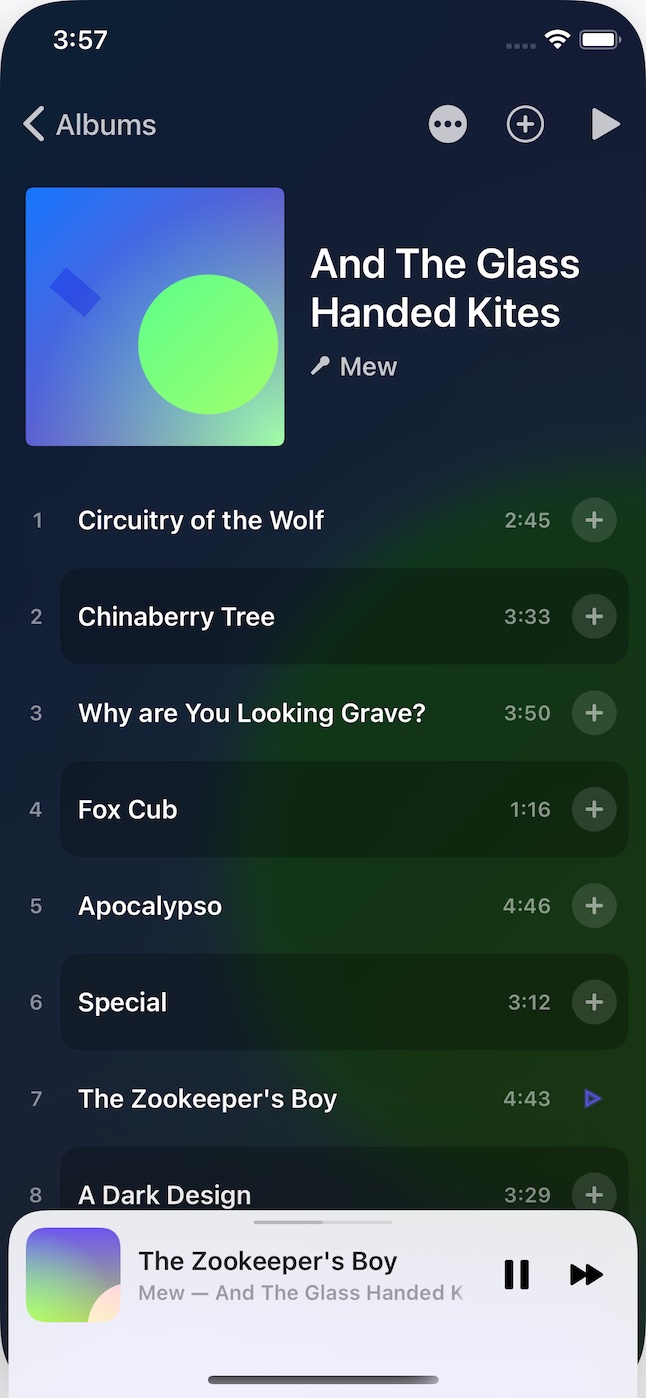Play the whole album
Screen dimensions: 646x1398
coord(605,125)
